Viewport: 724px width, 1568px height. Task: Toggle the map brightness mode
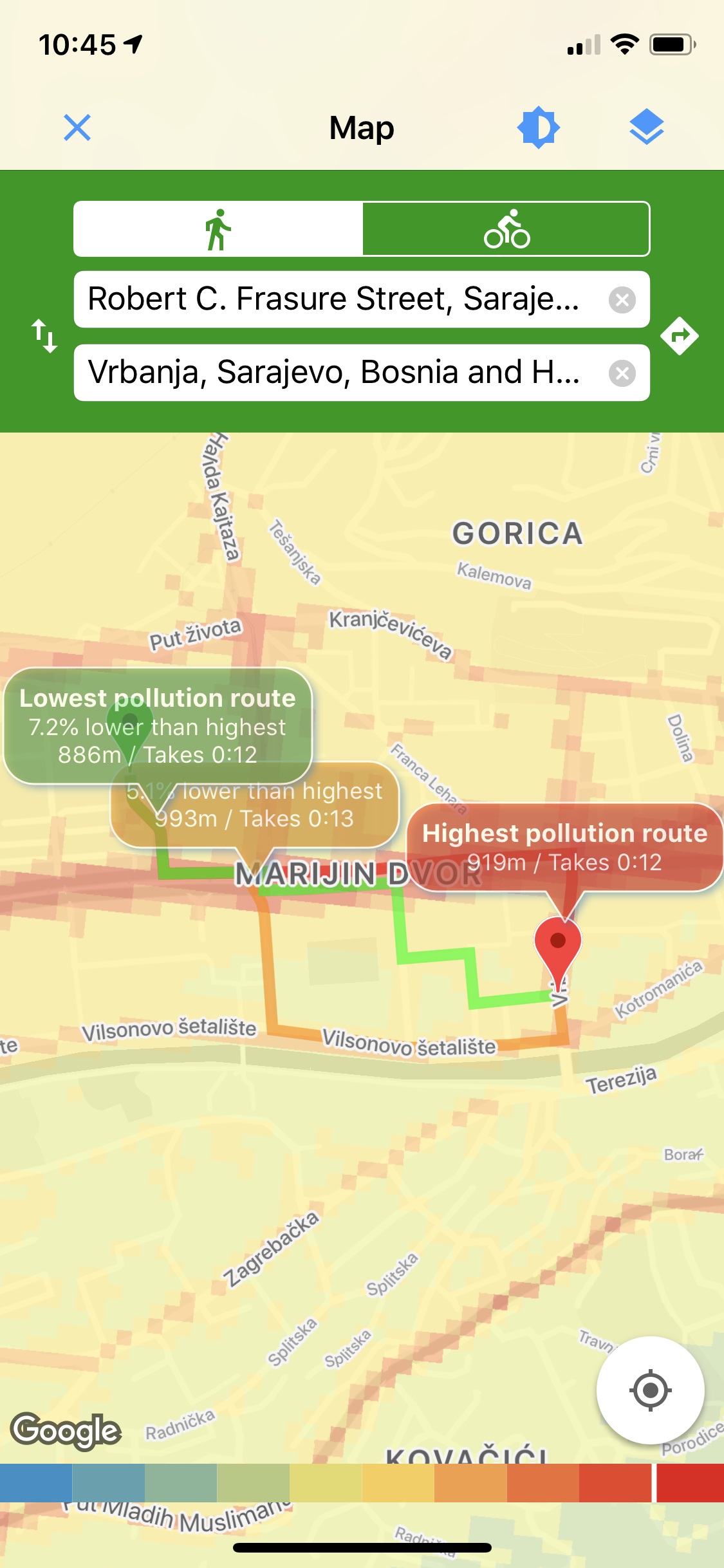(538, 128)
